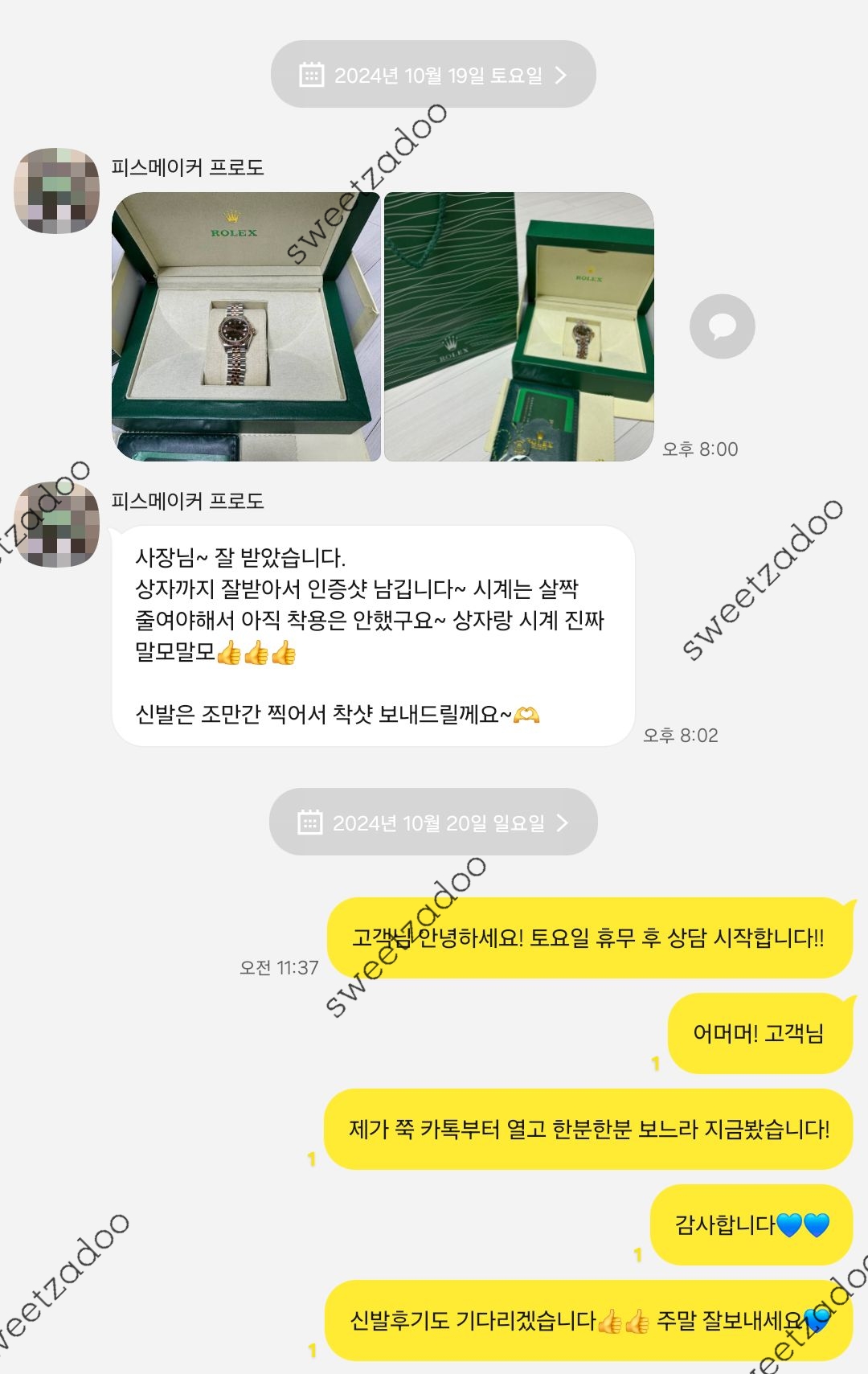868x1374 pixels.
Task: Open the October 20, 2024 date chip
Action: 433,822
